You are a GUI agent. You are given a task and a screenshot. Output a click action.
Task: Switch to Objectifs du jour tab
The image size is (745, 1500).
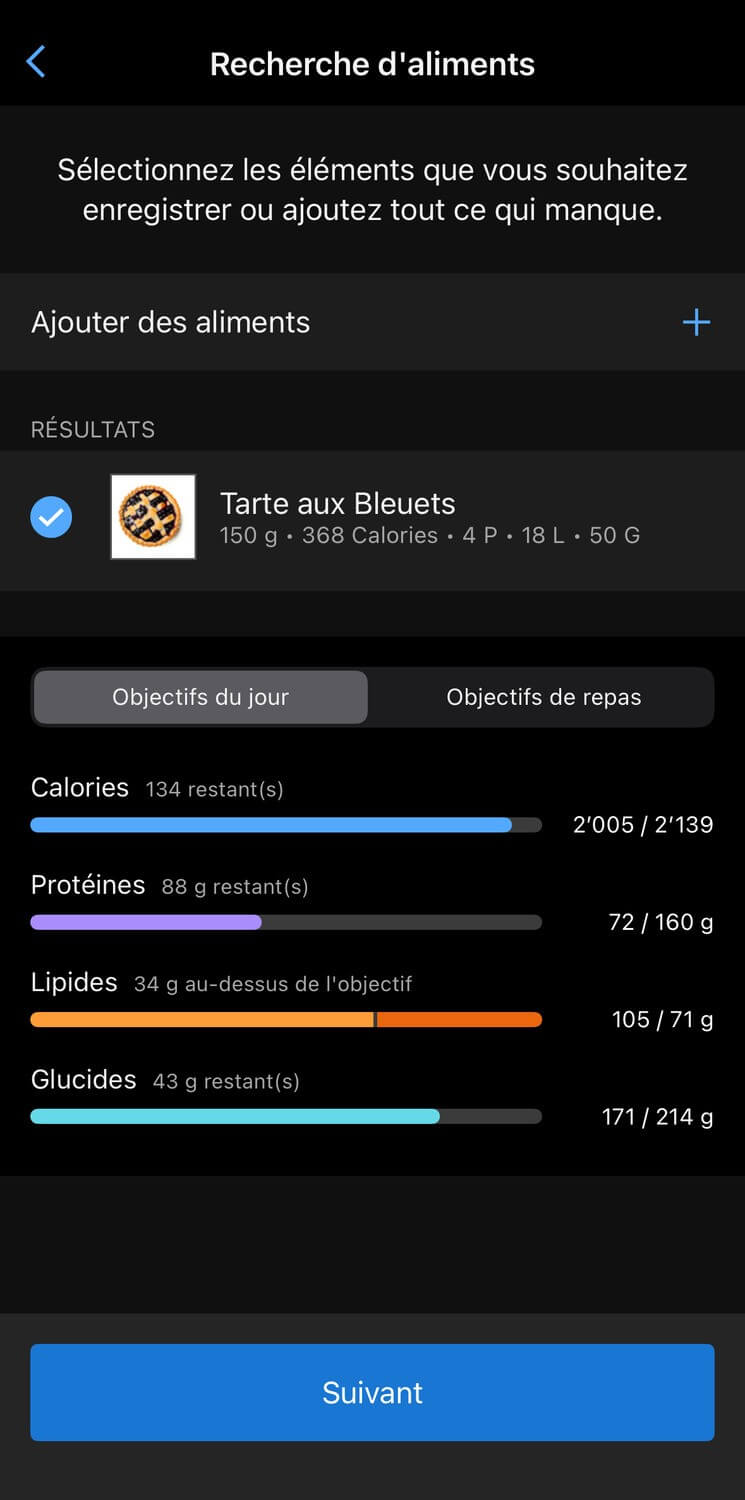click(201, 697)
